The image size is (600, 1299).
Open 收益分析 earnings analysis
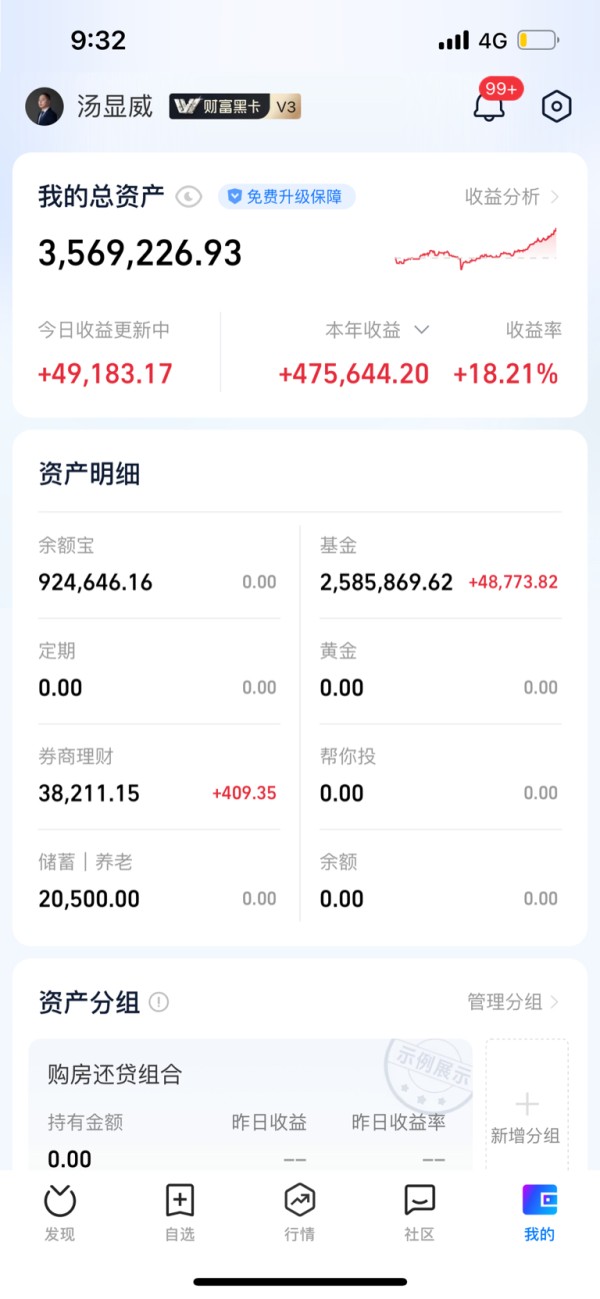512,197
